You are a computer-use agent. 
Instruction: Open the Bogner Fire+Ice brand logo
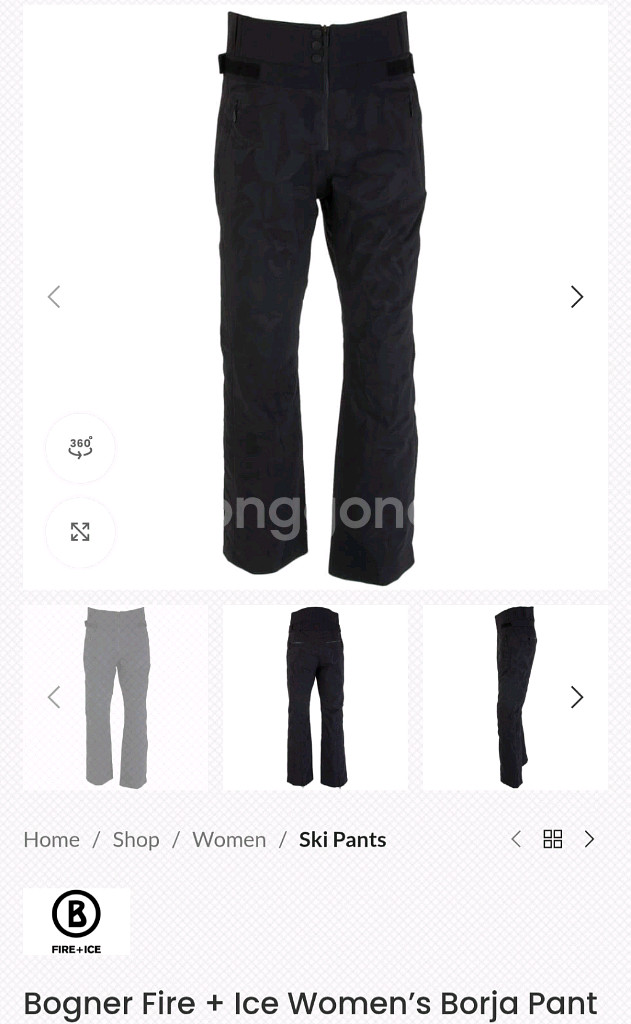click(x=77, y=921)
